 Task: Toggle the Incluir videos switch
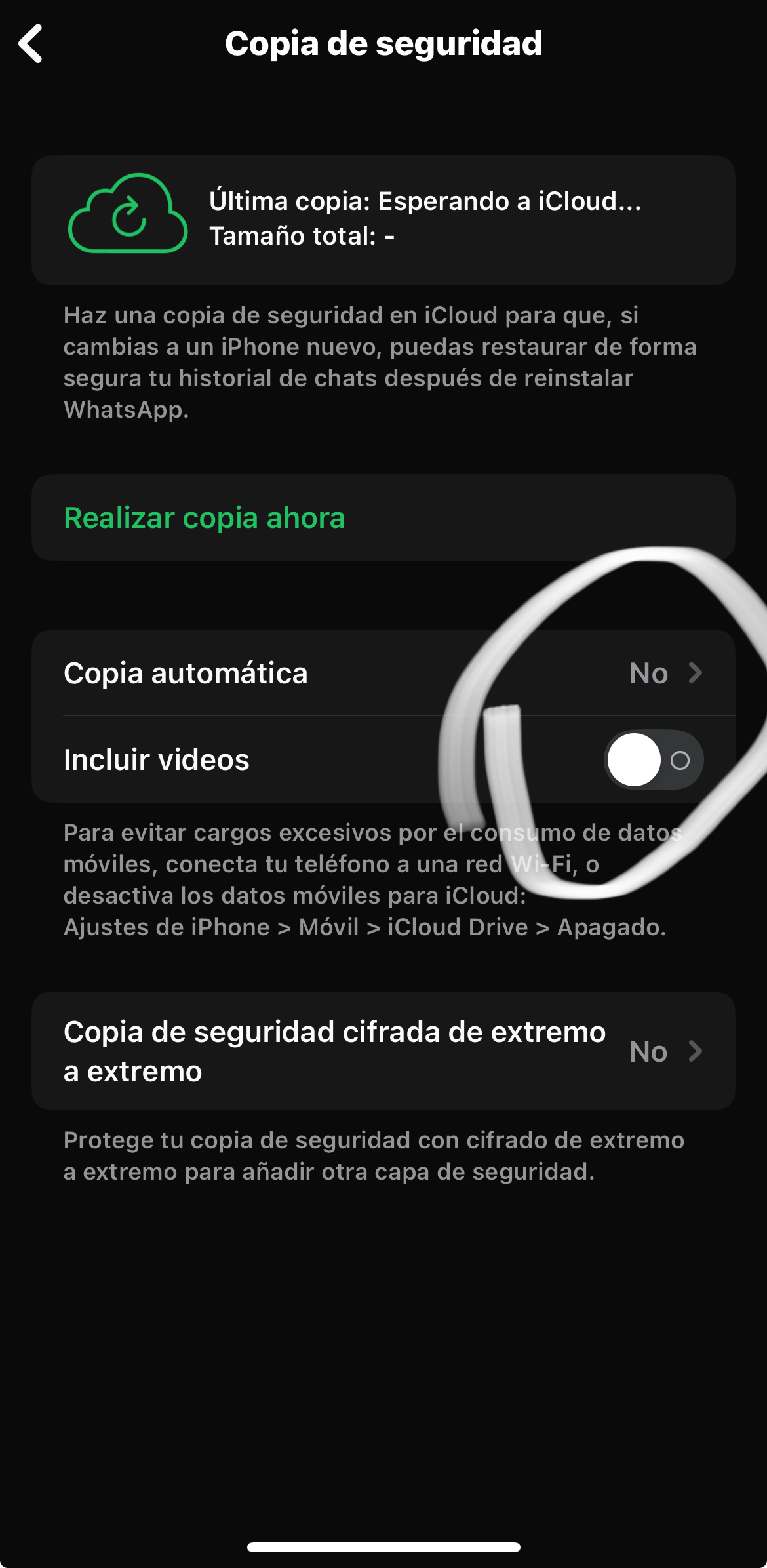coord(653,760)
